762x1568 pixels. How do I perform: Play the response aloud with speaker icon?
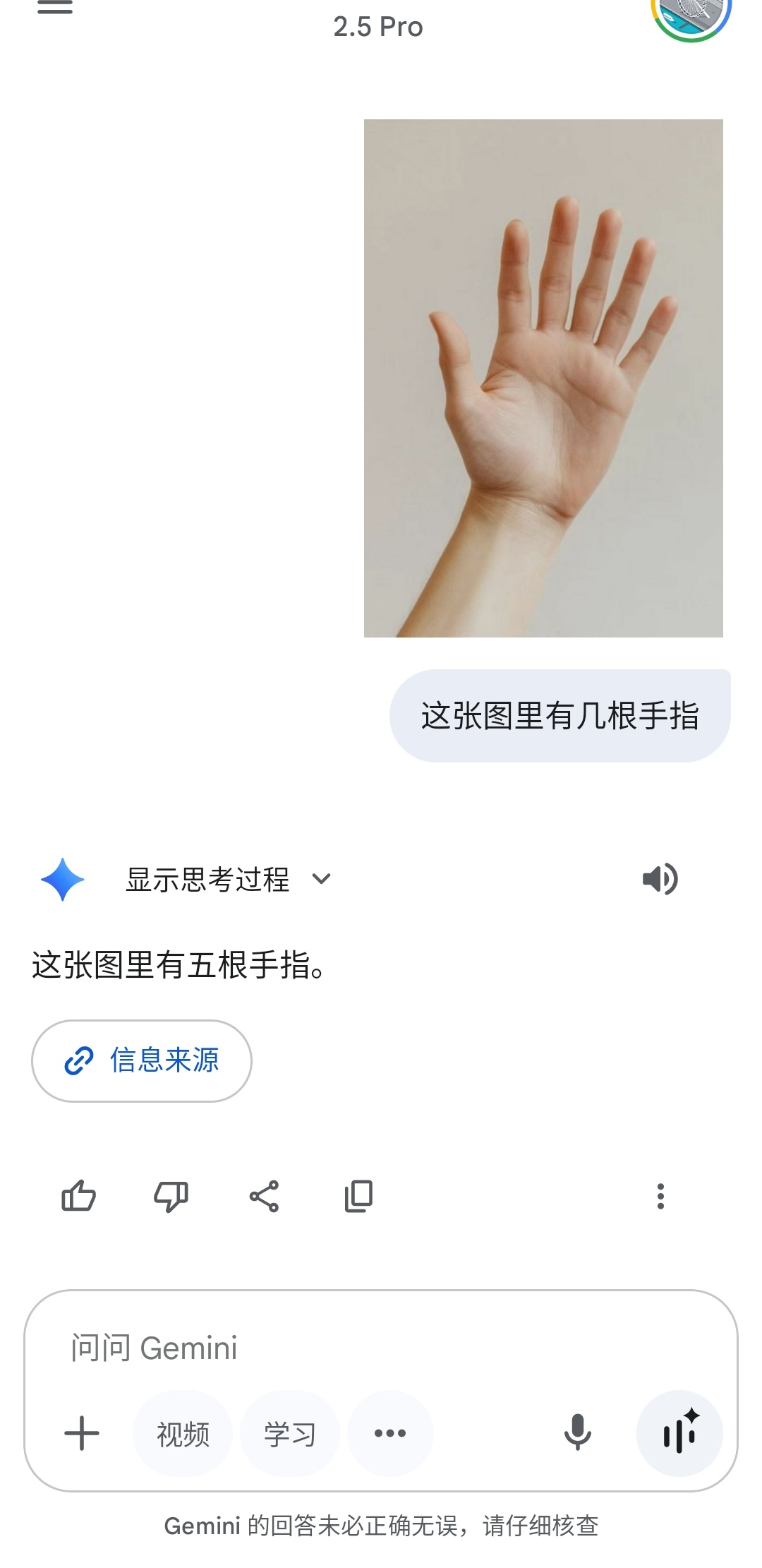pos(660,879)
